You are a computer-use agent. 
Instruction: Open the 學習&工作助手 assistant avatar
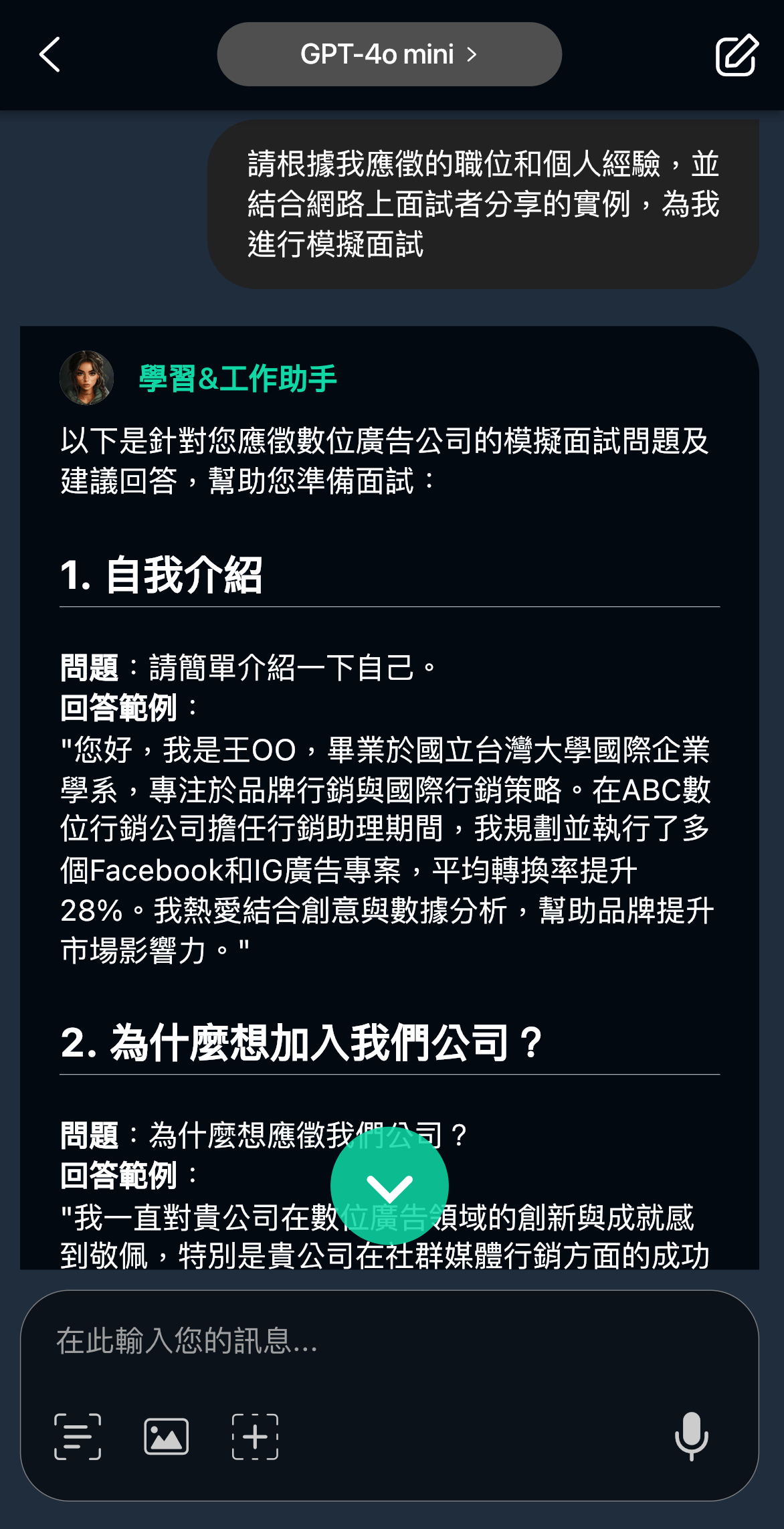[x=87, y=378]
